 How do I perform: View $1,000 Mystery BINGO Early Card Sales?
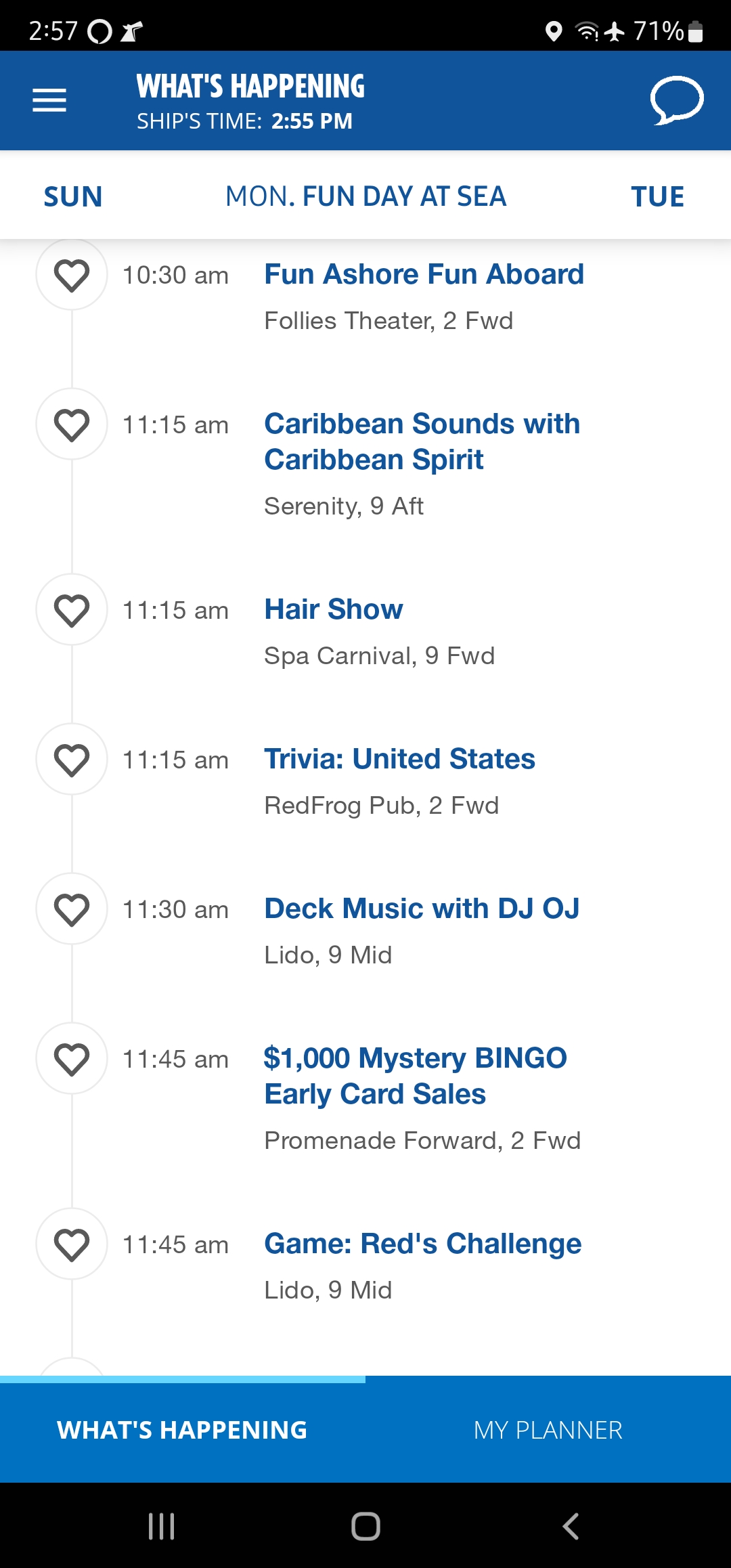click(416, 1076)
